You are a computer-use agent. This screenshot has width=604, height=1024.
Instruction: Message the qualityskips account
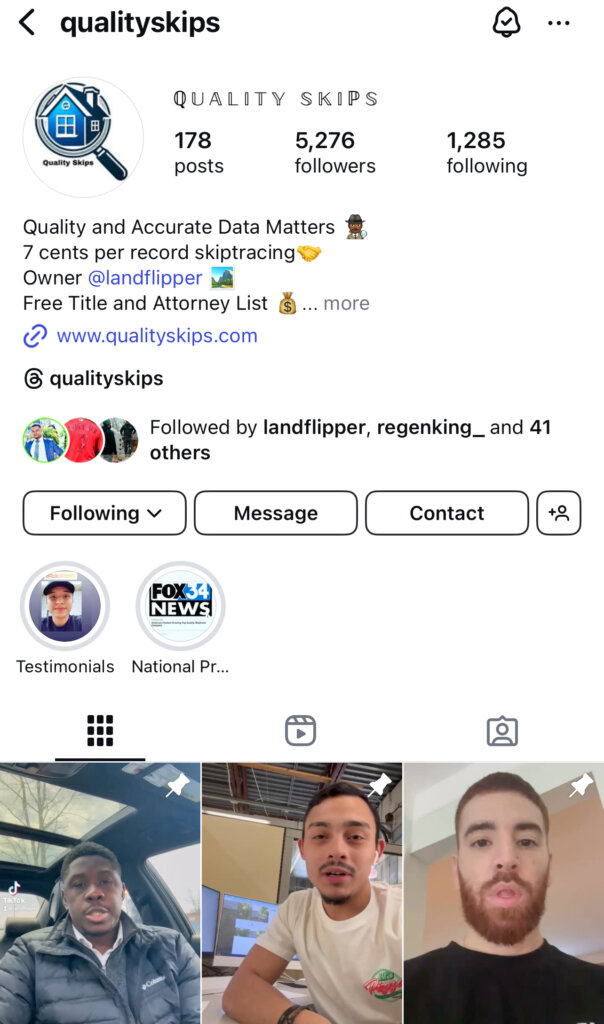pyautogui.click(x=275, y=513)
